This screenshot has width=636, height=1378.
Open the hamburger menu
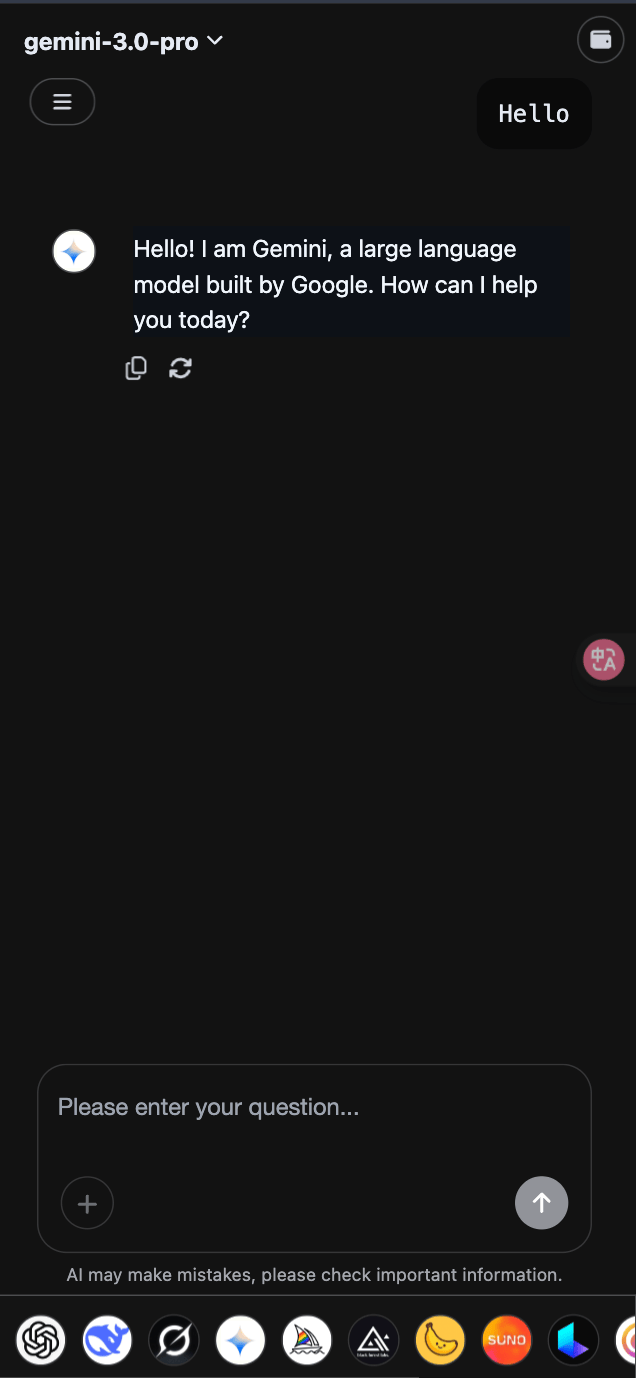(62, 102)
